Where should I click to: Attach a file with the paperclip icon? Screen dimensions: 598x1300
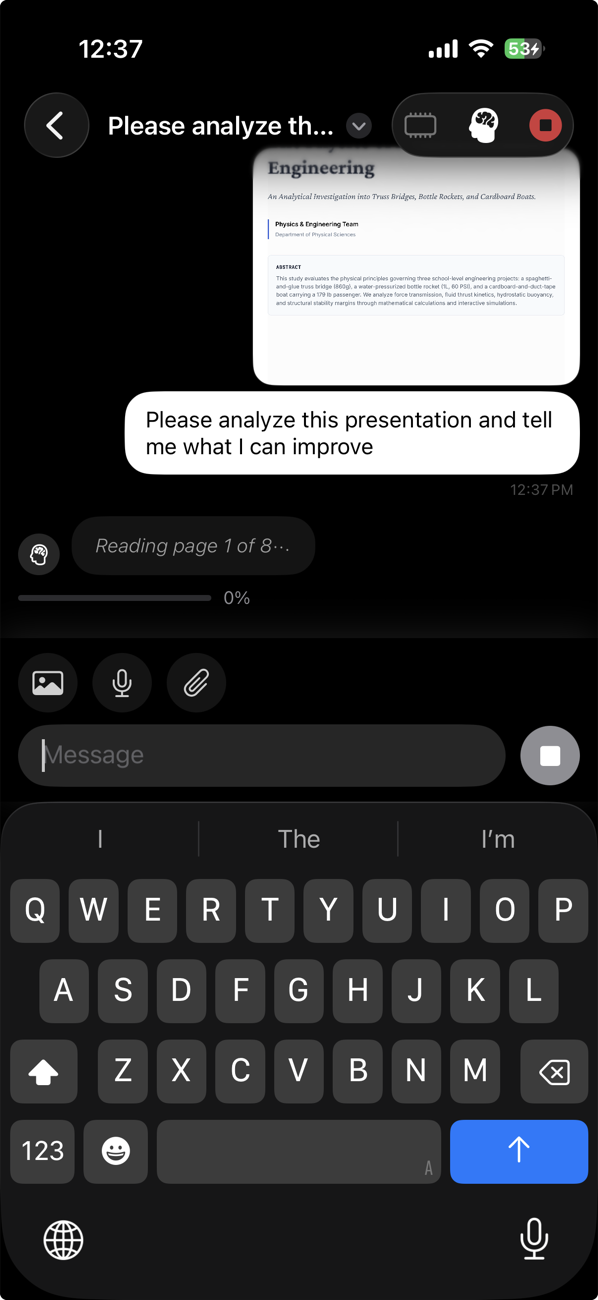click(x=196, y=683)
